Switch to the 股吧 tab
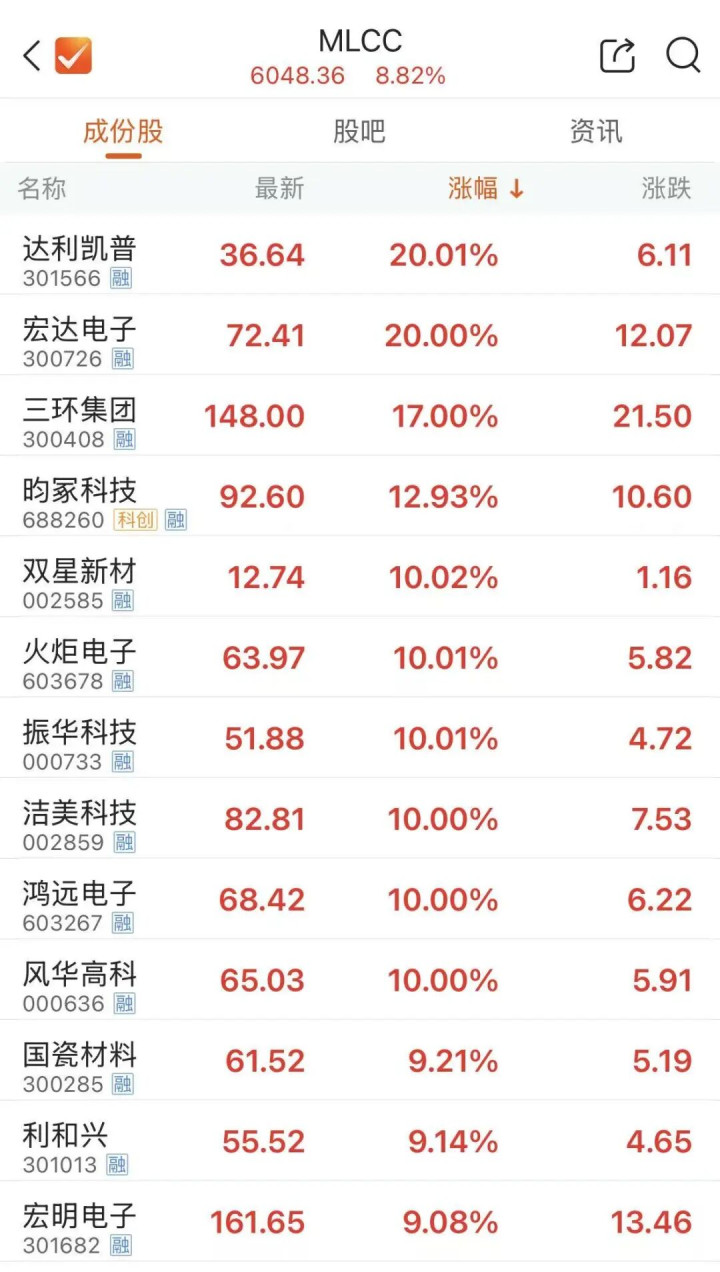Viewport: 720px width, 1272px height. (x=359, y=132)
